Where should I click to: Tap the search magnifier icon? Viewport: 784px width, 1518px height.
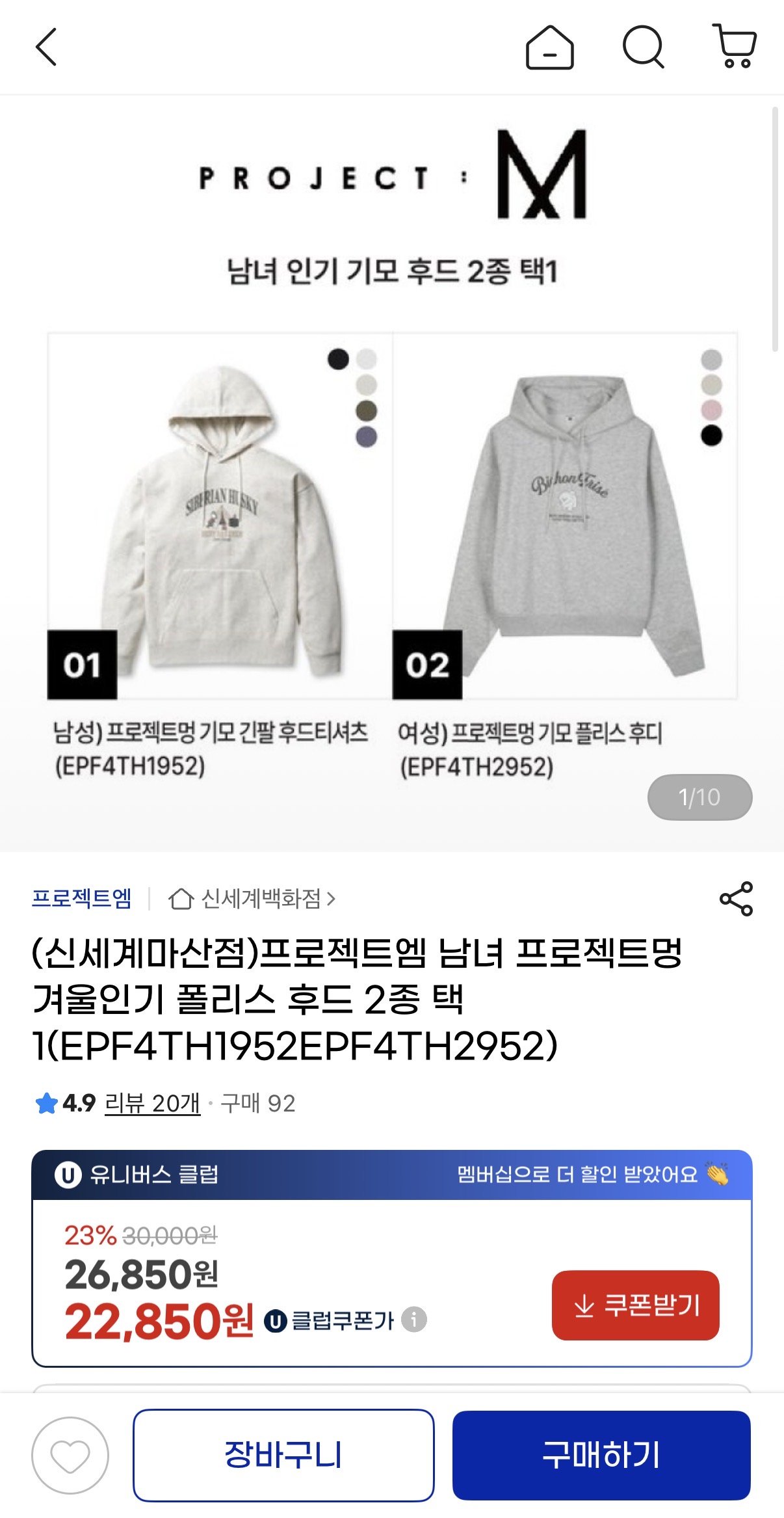tap(643, 47)
